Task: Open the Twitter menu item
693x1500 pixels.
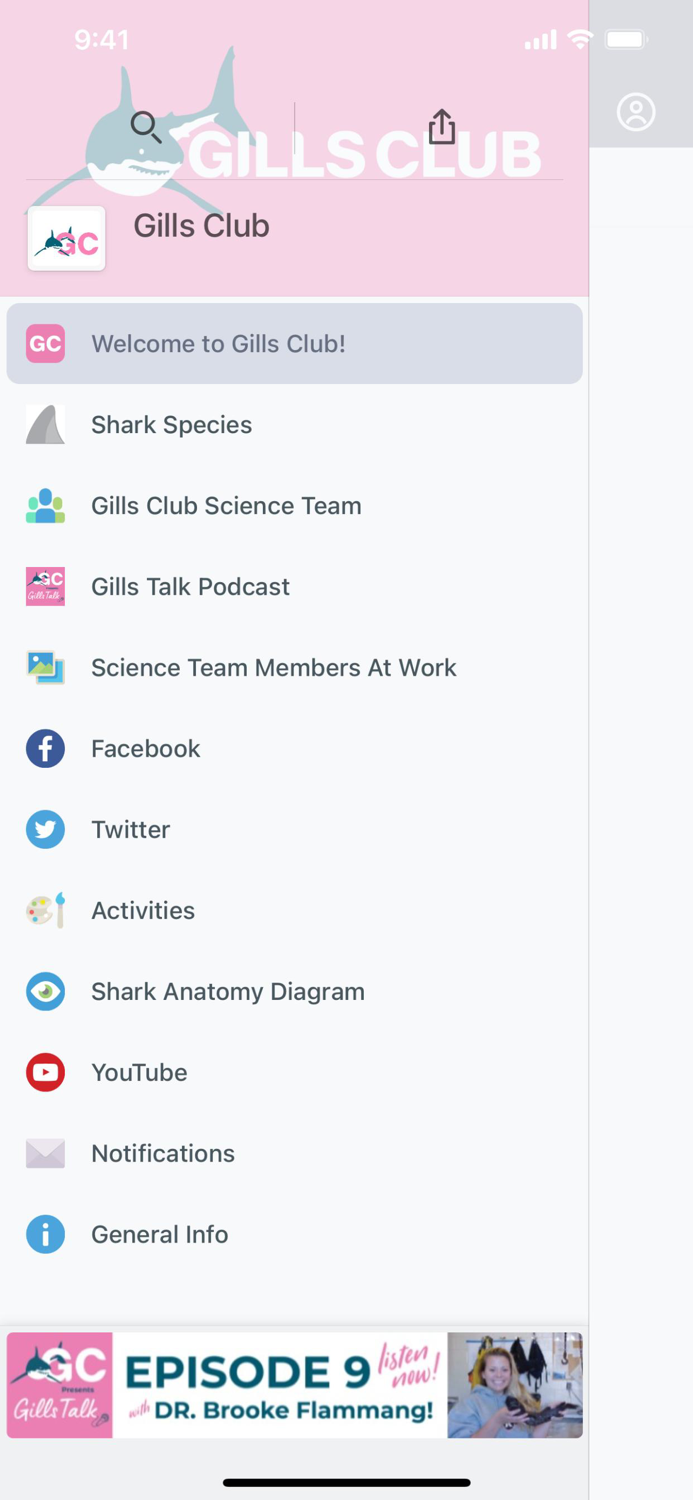Action: [130, 830]
